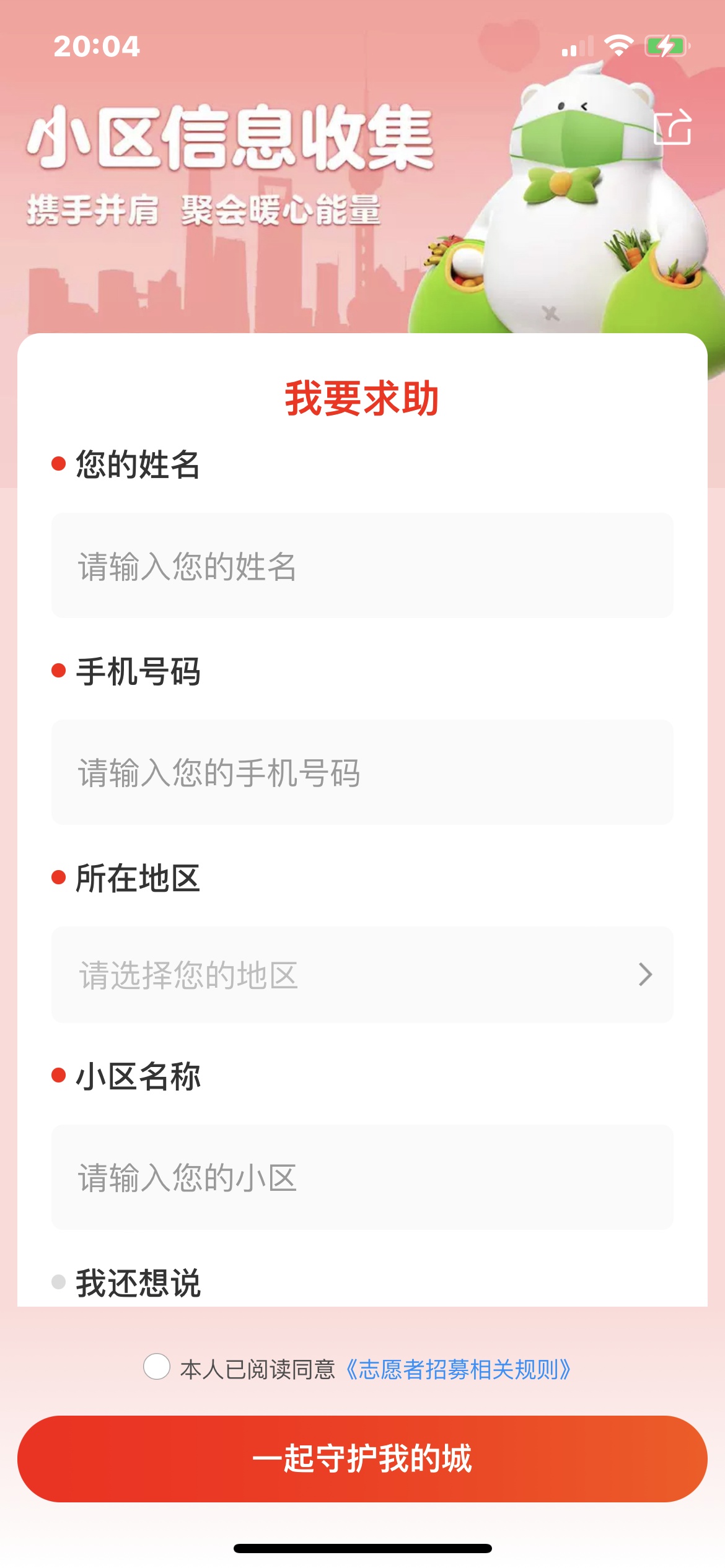Check the 本人已阅读同意 agreement box
This screenshot has width=725, height=1568.
tap(157, 1367)
